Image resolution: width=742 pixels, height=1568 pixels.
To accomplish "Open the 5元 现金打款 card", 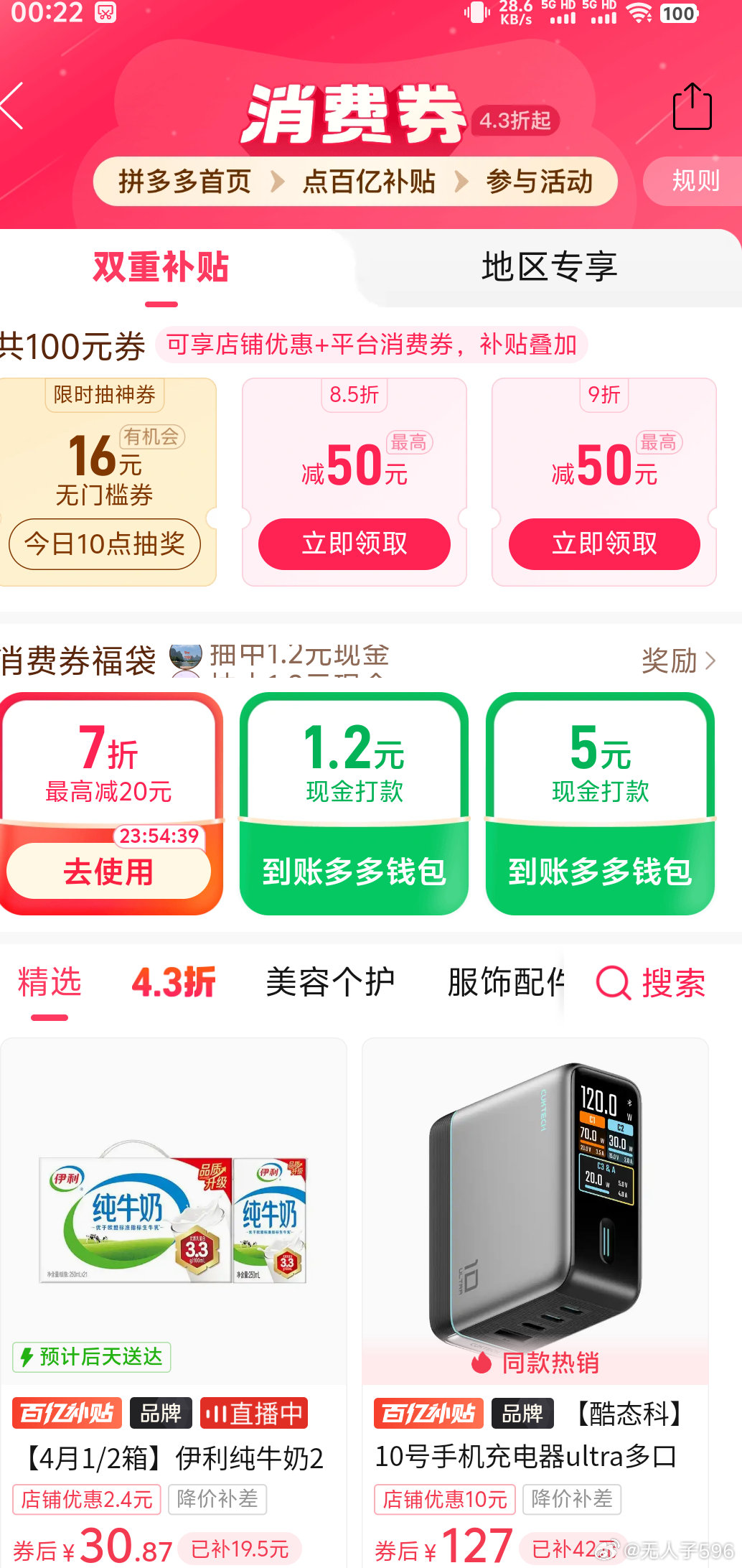I will pyautogui.click(x=600, y=803).
